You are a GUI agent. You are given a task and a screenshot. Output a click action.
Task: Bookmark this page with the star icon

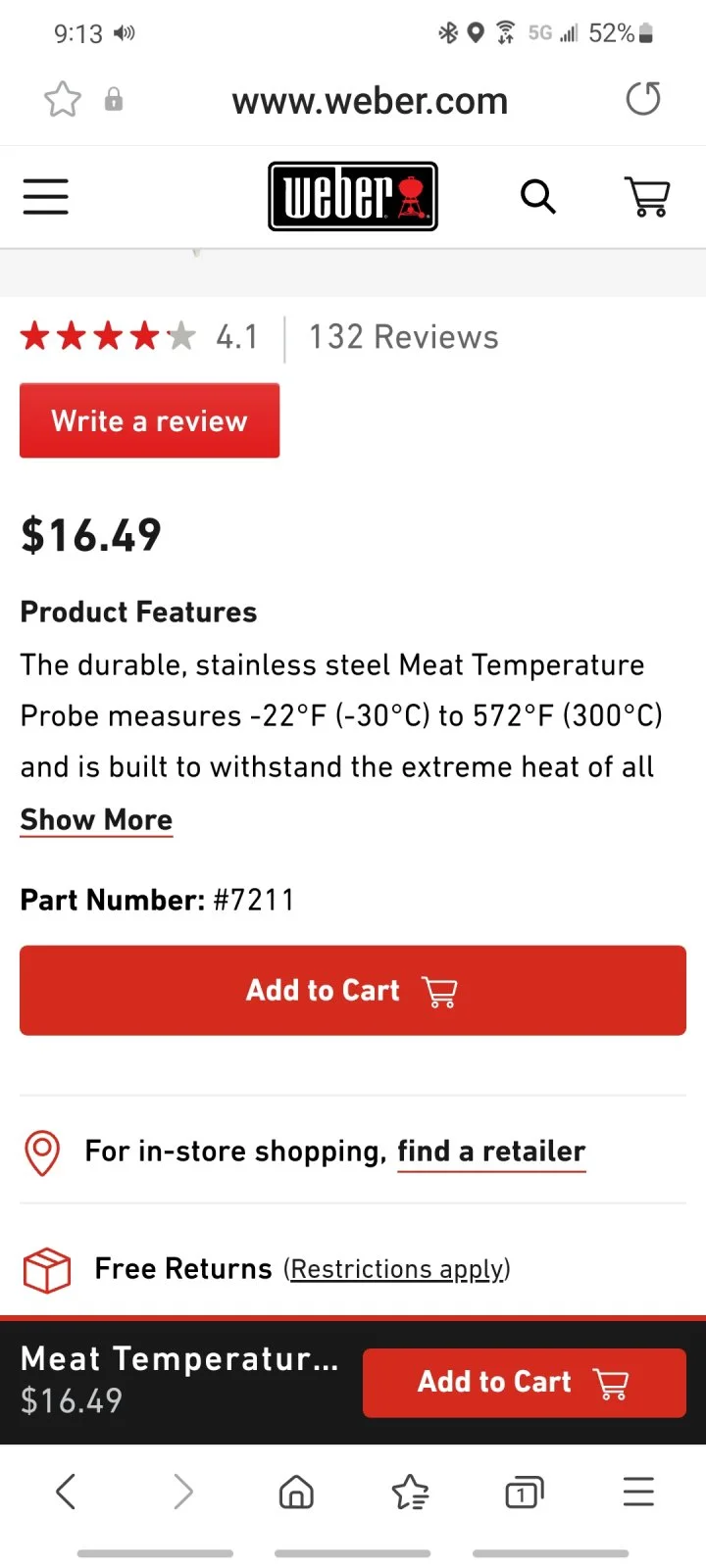(x=62, y=99)
